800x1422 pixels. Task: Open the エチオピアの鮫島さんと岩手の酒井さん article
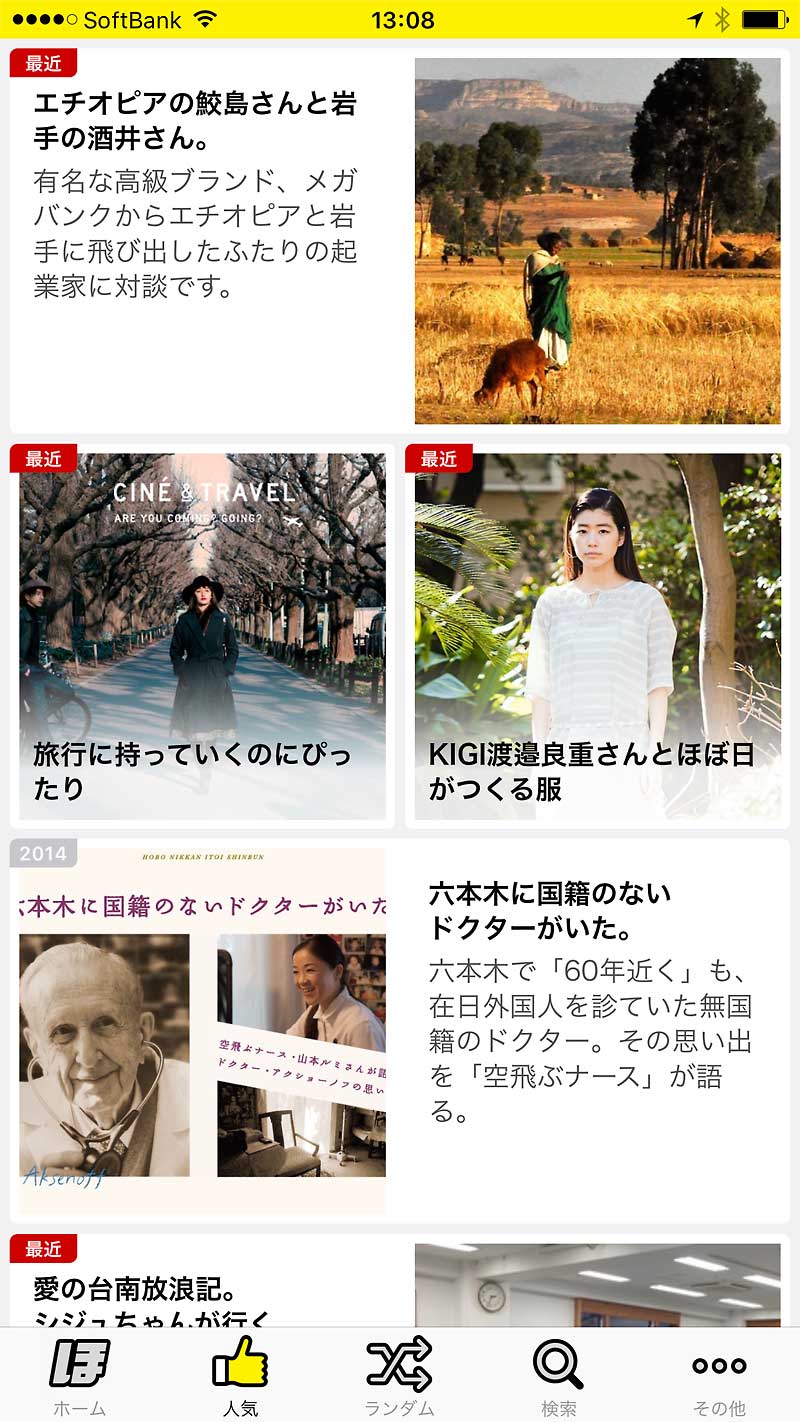tap(398, 240)
